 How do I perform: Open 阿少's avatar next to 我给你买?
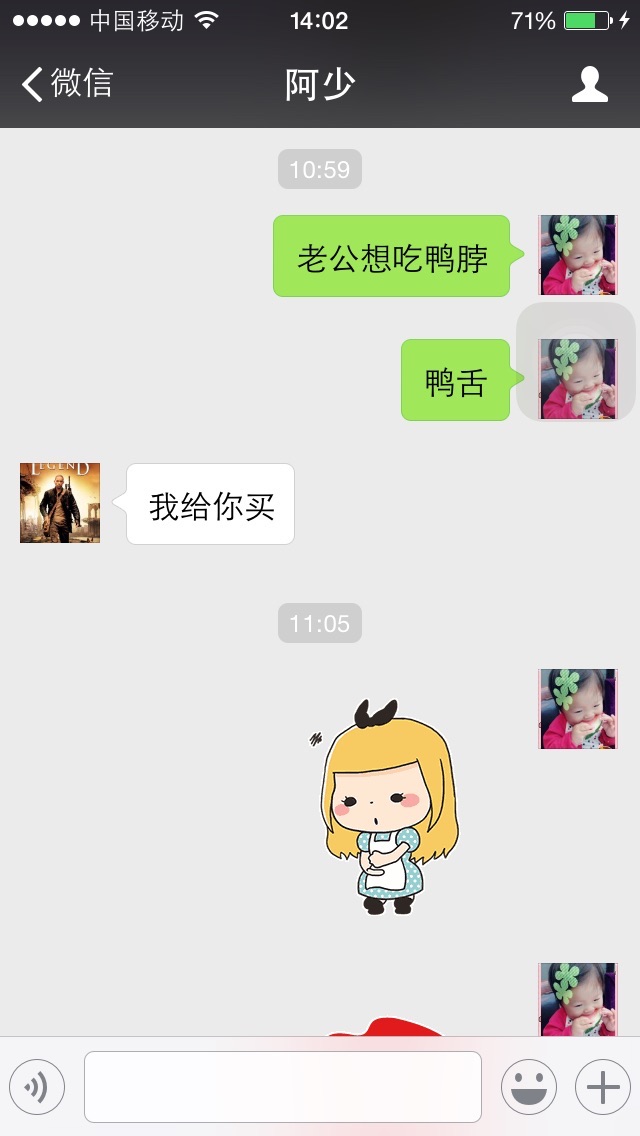click(60, 503)
